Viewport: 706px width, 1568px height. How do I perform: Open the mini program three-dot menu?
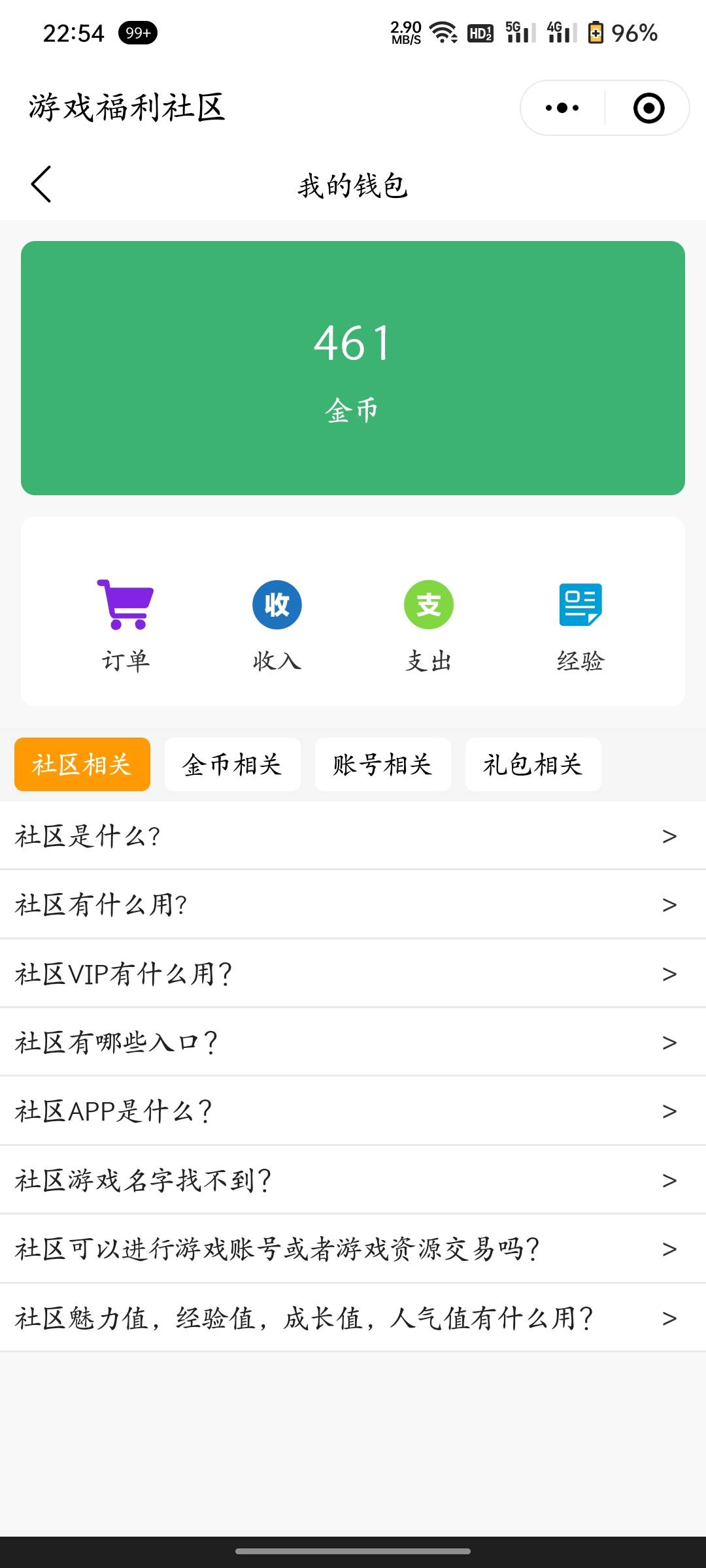point(562,108)
